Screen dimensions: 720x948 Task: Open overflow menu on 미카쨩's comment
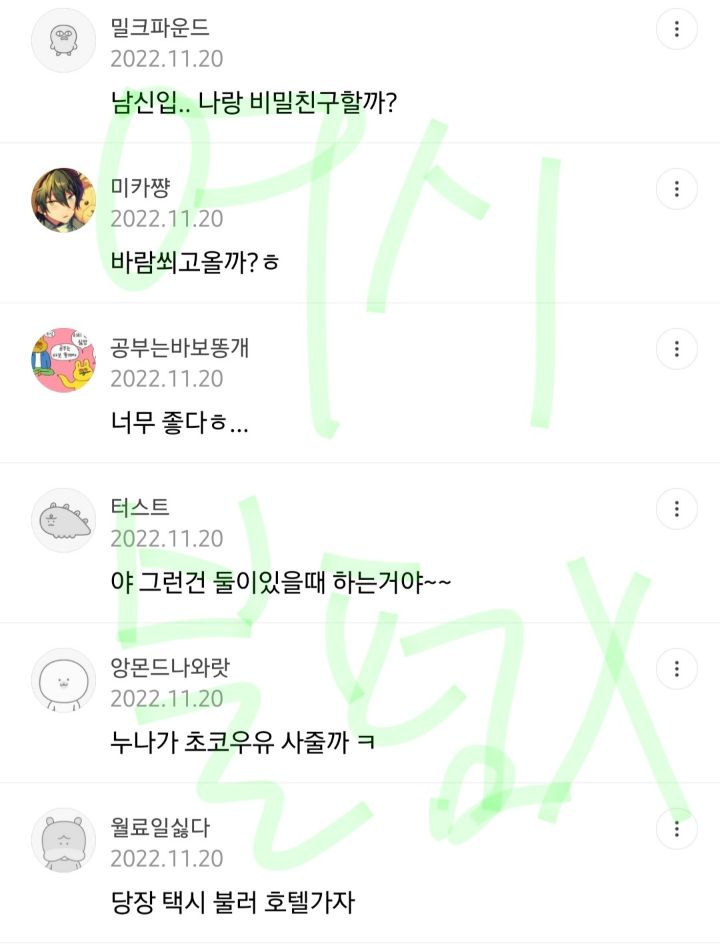tap(677, 189)
